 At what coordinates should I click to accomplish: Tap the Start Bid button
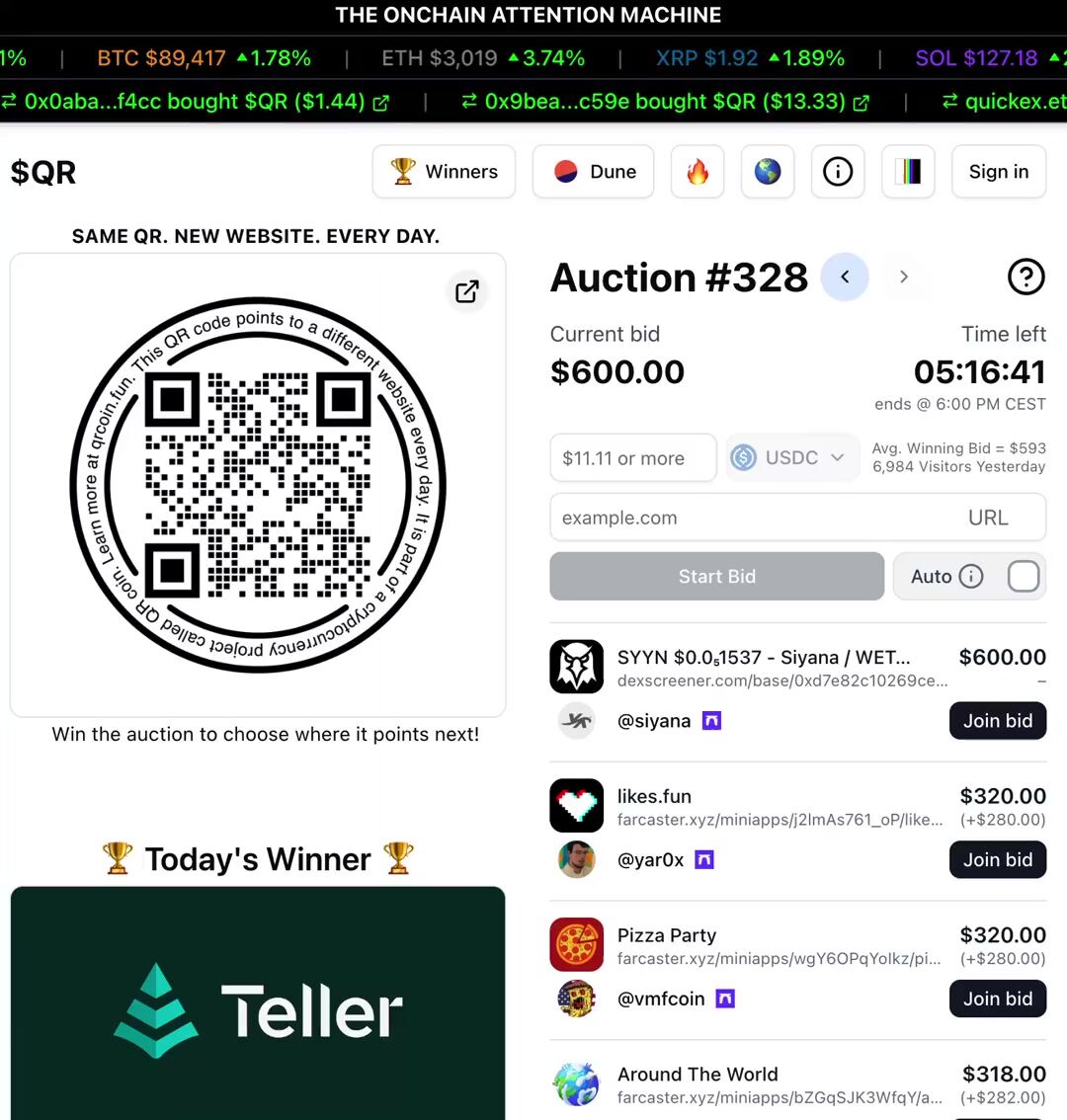tap(716, 577)
